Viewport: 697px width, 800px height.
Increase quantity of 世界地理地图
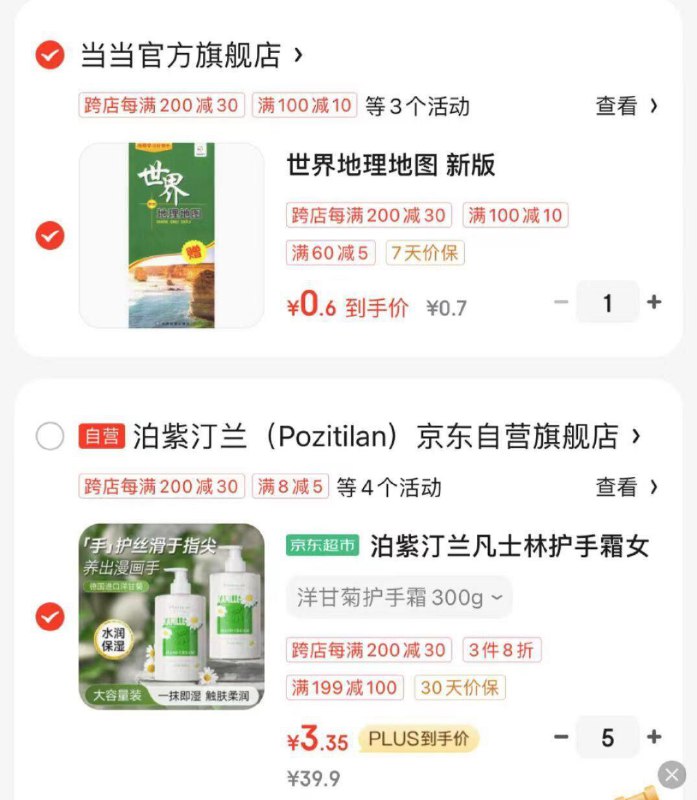pyautogui.click(x=654, y=302)
